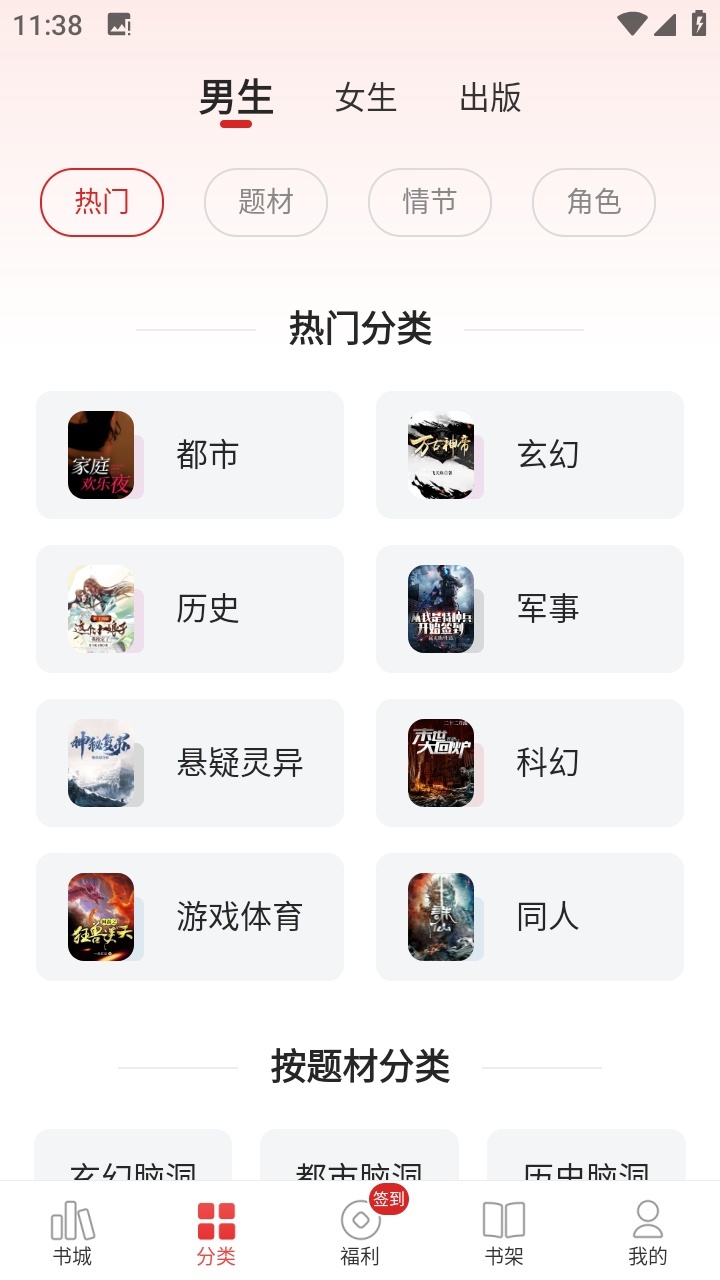Screen dimensions: 720x1280
Task: Switch to the 女生 tab
Action: pyautogui.click(x=366, y=98)
